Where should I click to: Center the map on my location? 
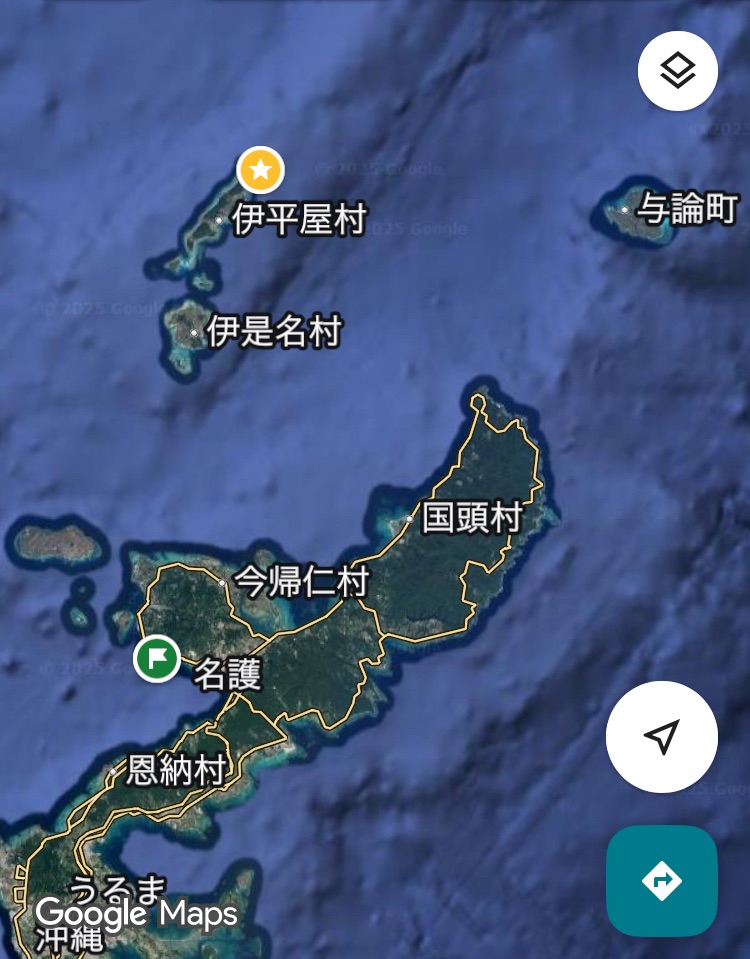click(661, 737)
